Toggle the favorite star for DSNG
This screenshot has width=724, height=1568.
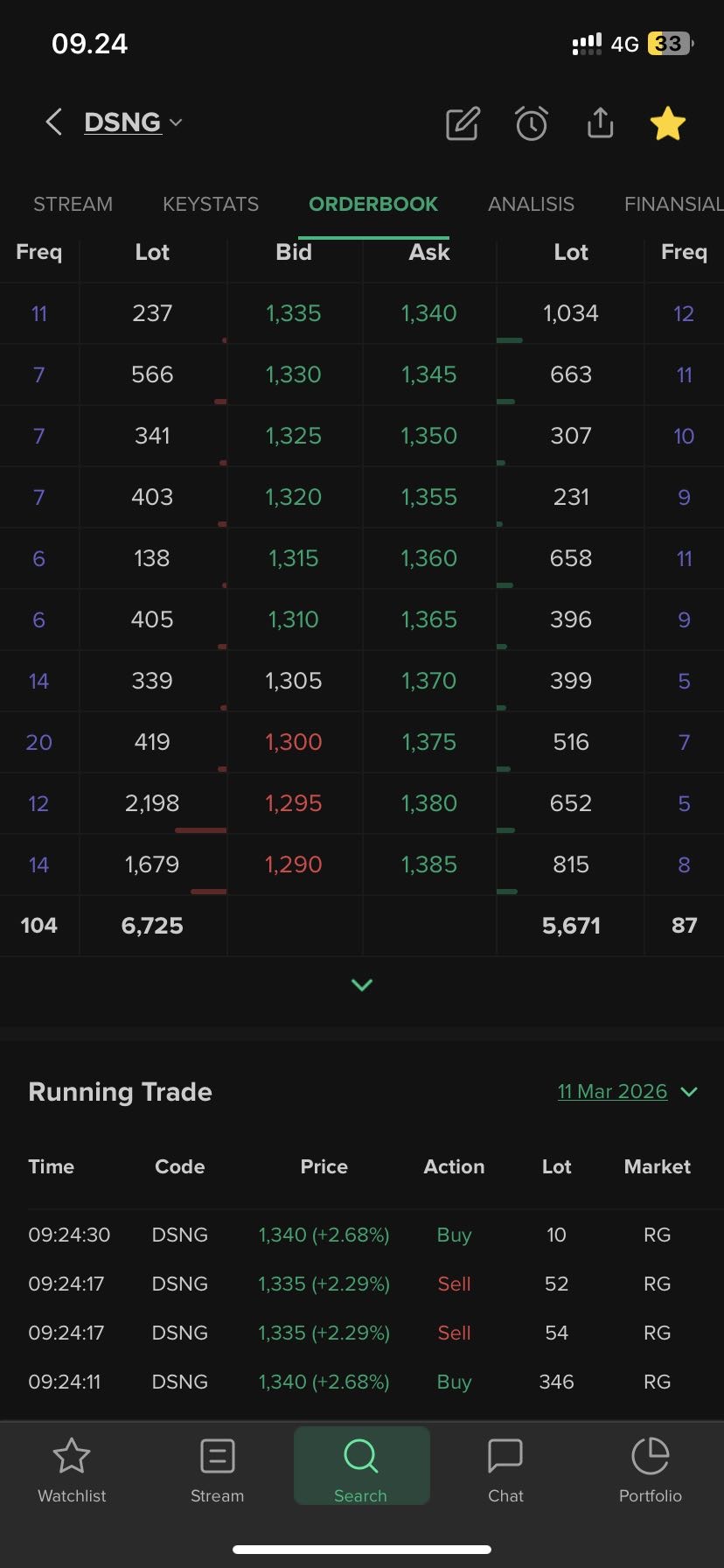point(668,123)
